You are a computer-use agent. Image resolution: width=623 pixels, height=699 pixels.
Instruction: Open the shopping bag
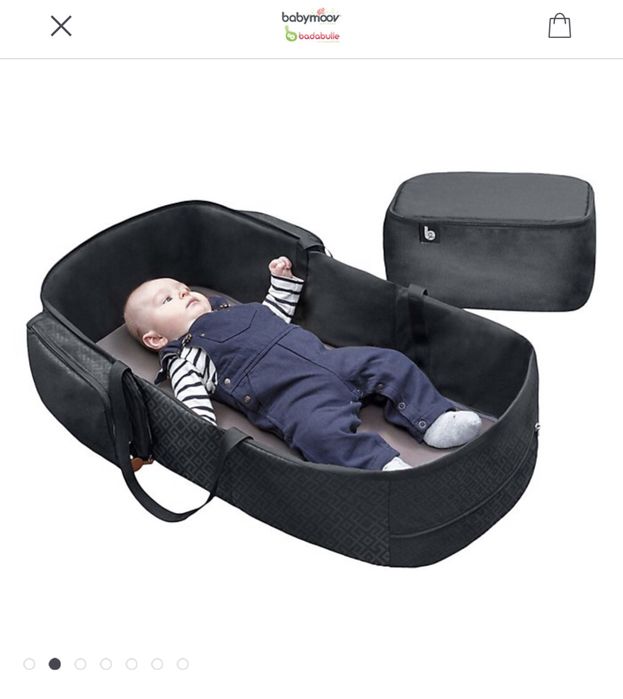559,26
